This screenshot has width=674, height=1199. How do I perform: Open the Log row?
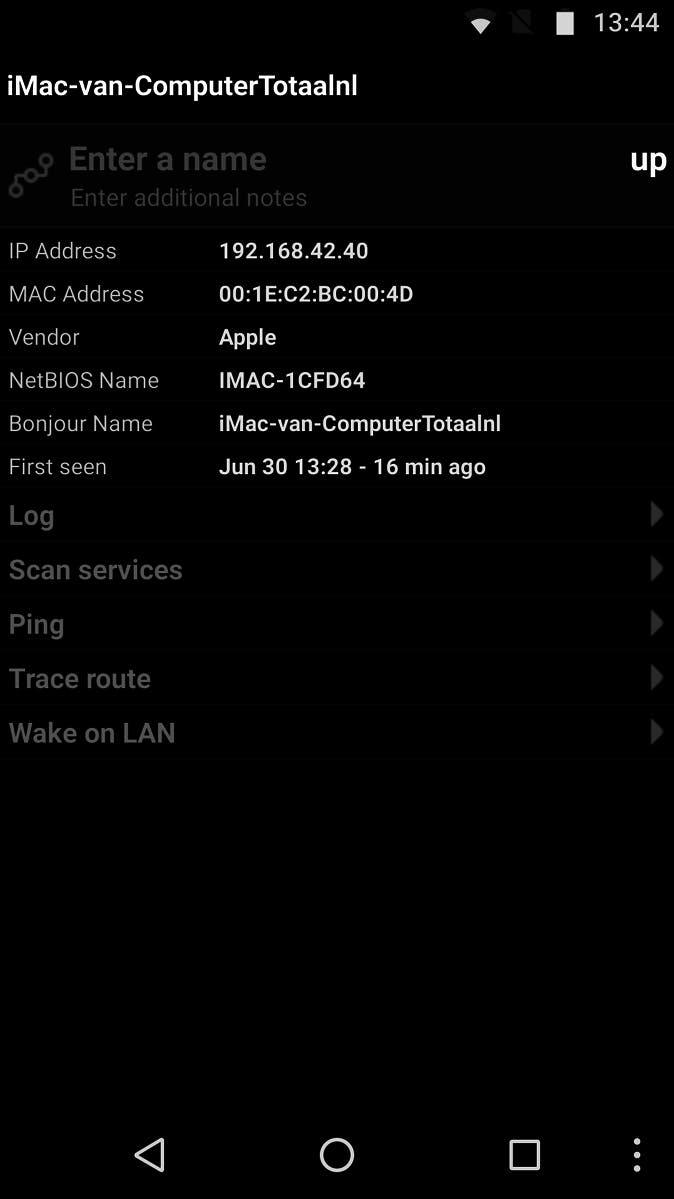coord(336,515)
